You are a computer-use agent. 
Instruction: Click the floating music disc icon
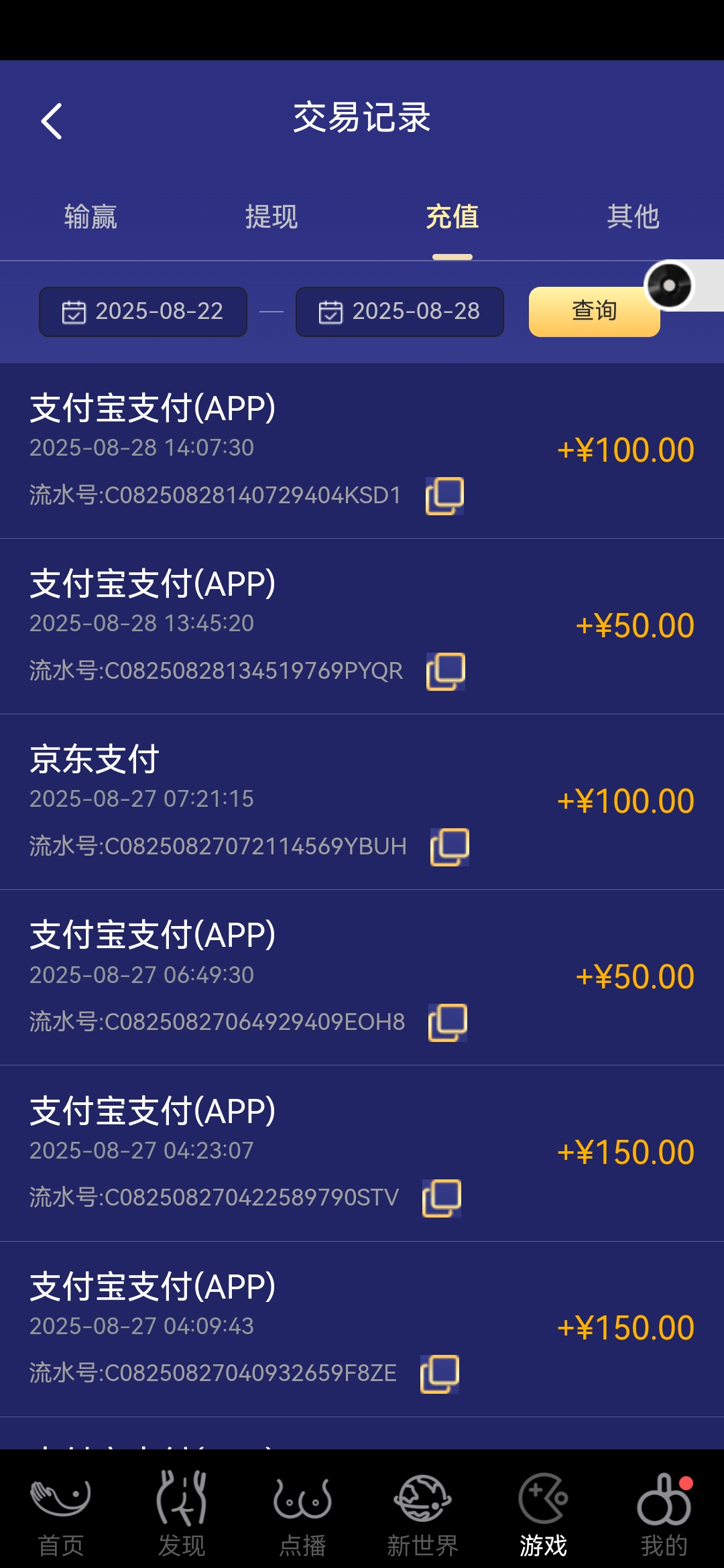670,285
